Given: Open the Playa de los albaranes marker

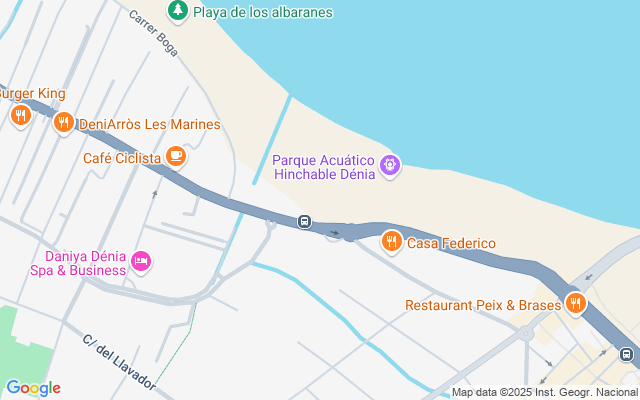Looking at the screenshot, I should pyautogui.click(x=177, y=11).
